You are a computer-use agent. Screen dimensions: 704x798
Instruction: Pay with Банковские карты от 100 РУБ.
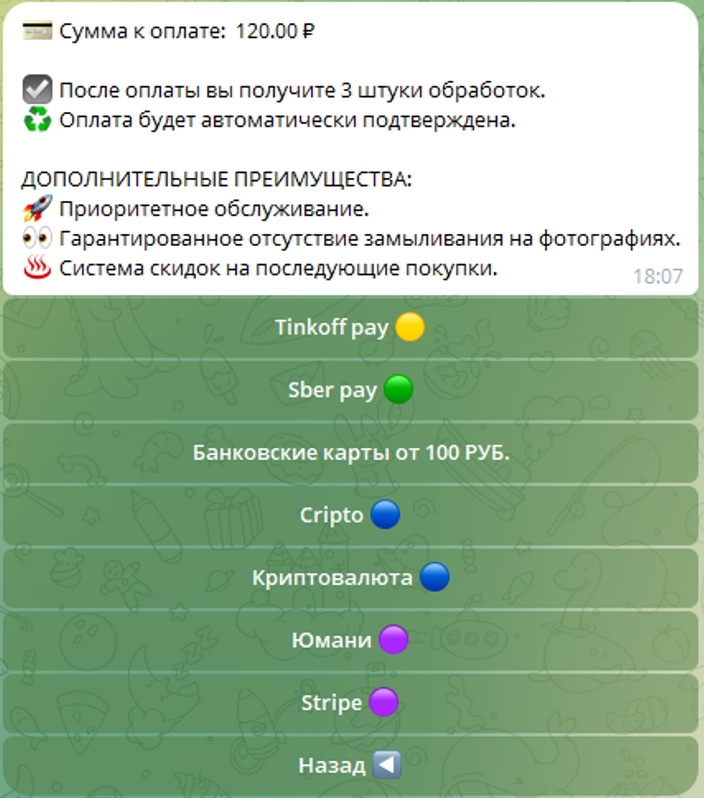coord(351,452)
